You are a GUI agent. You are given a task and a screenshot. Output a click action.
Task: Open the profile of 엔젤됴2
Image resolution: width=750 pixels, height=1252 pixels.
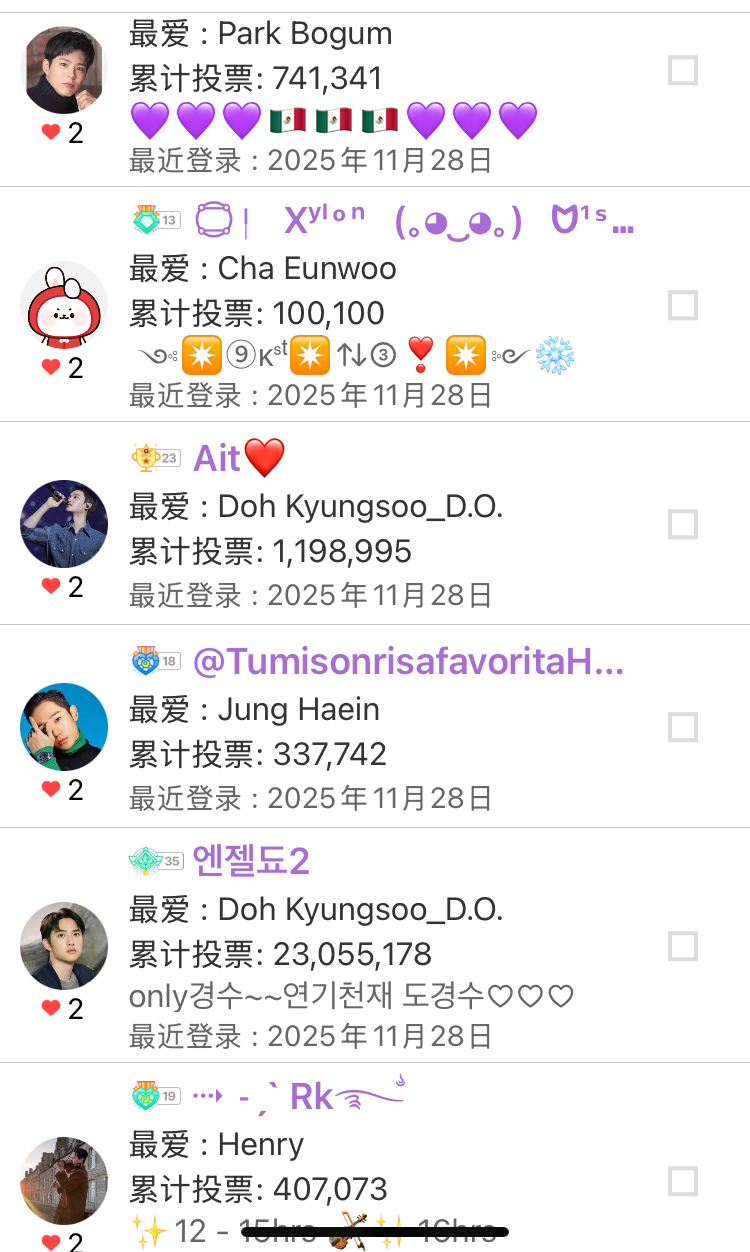pos(250,861)
